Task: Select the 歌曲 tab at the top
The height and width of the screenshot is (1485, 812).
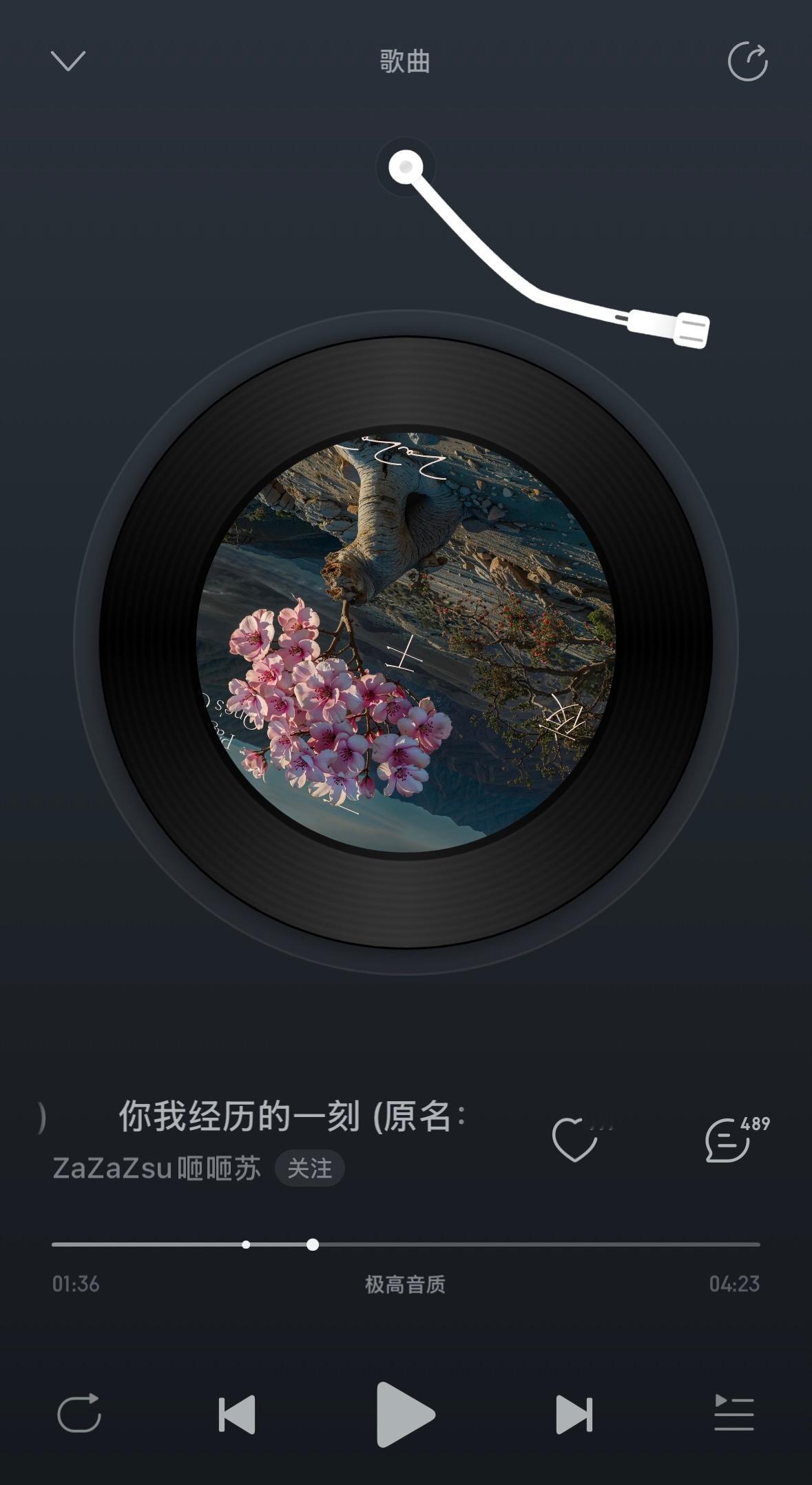Action: (404, 62)
